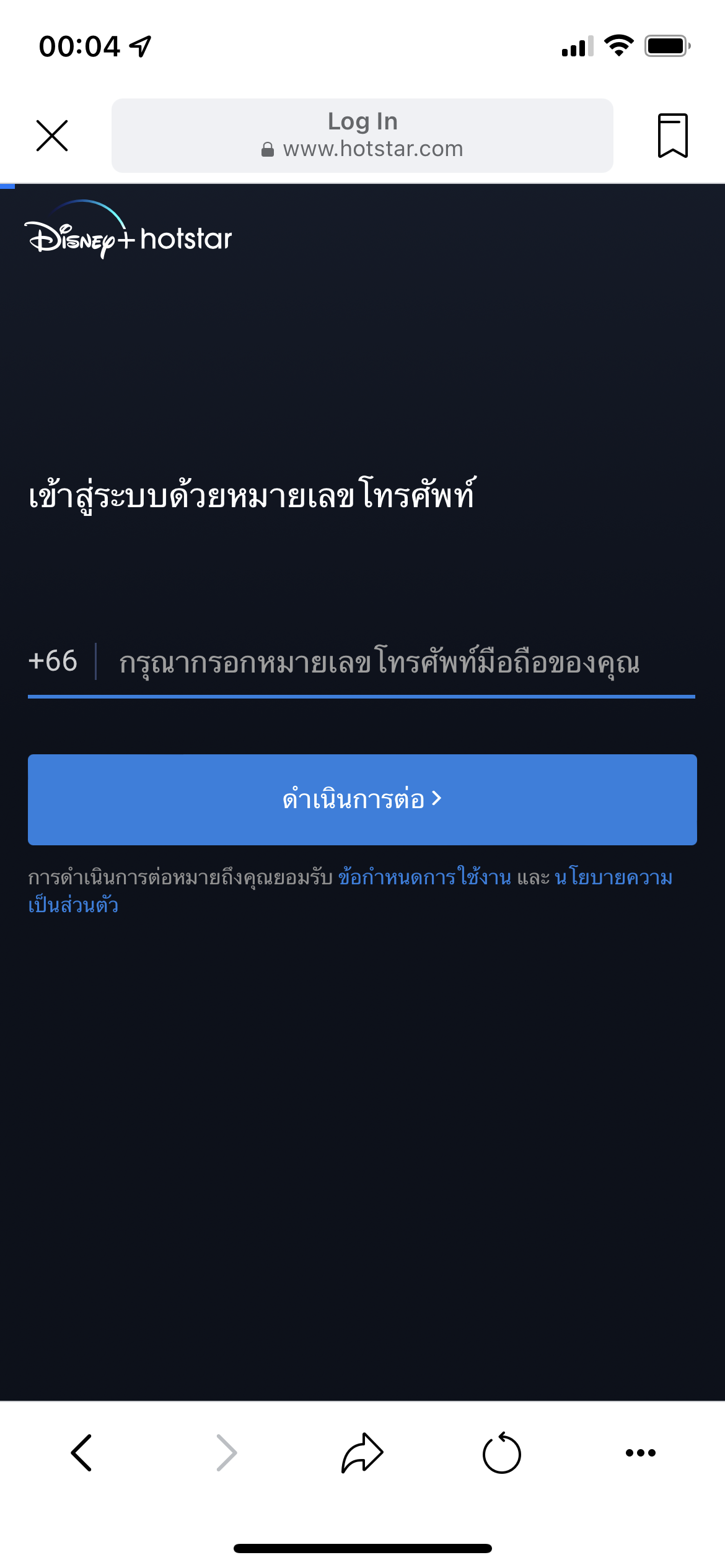Tap the bookmark icon in the top bar
Image resolution: width=725 pixels, height=1568 pixels.
coord(672,136)
